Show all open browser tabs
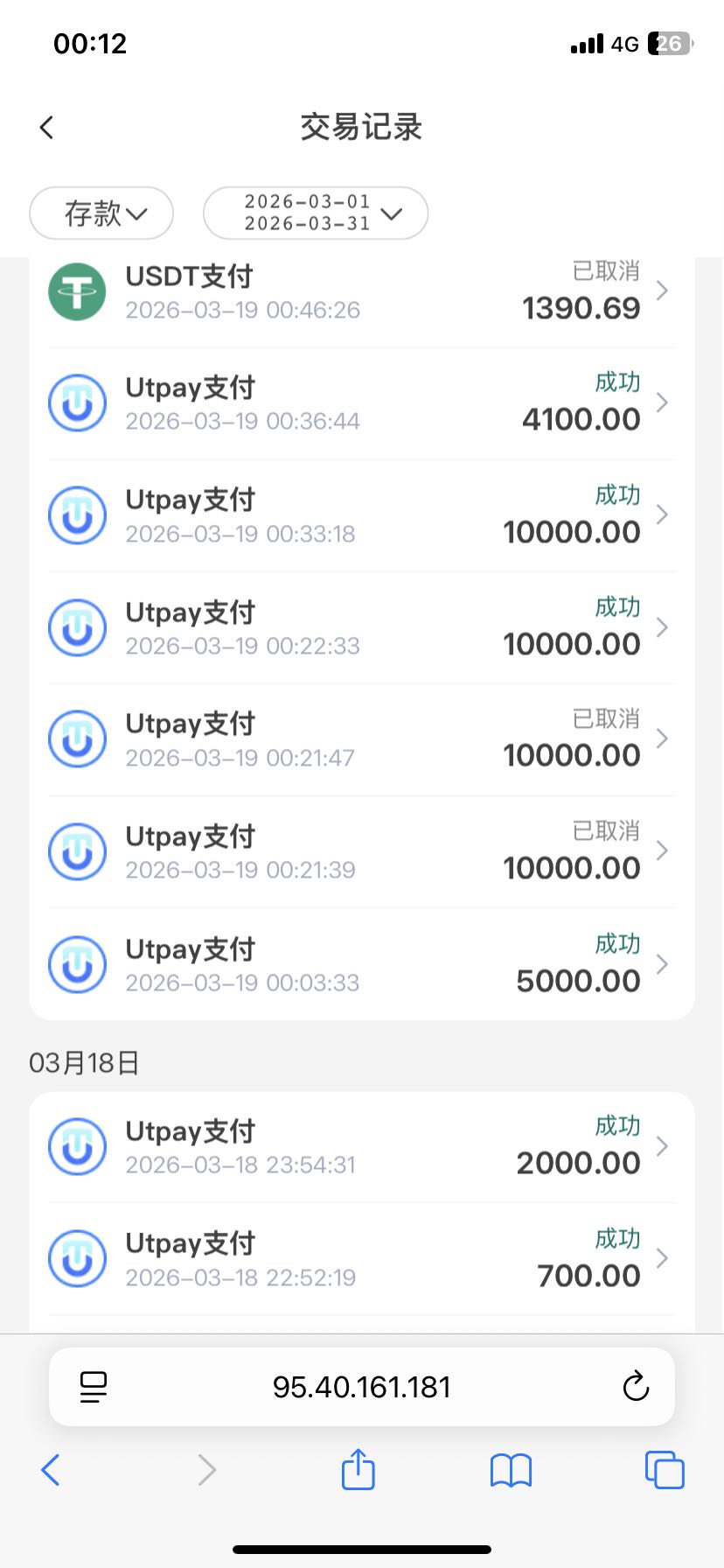The height and width of the screenshot is (1568, 724). click(665, 1470)
